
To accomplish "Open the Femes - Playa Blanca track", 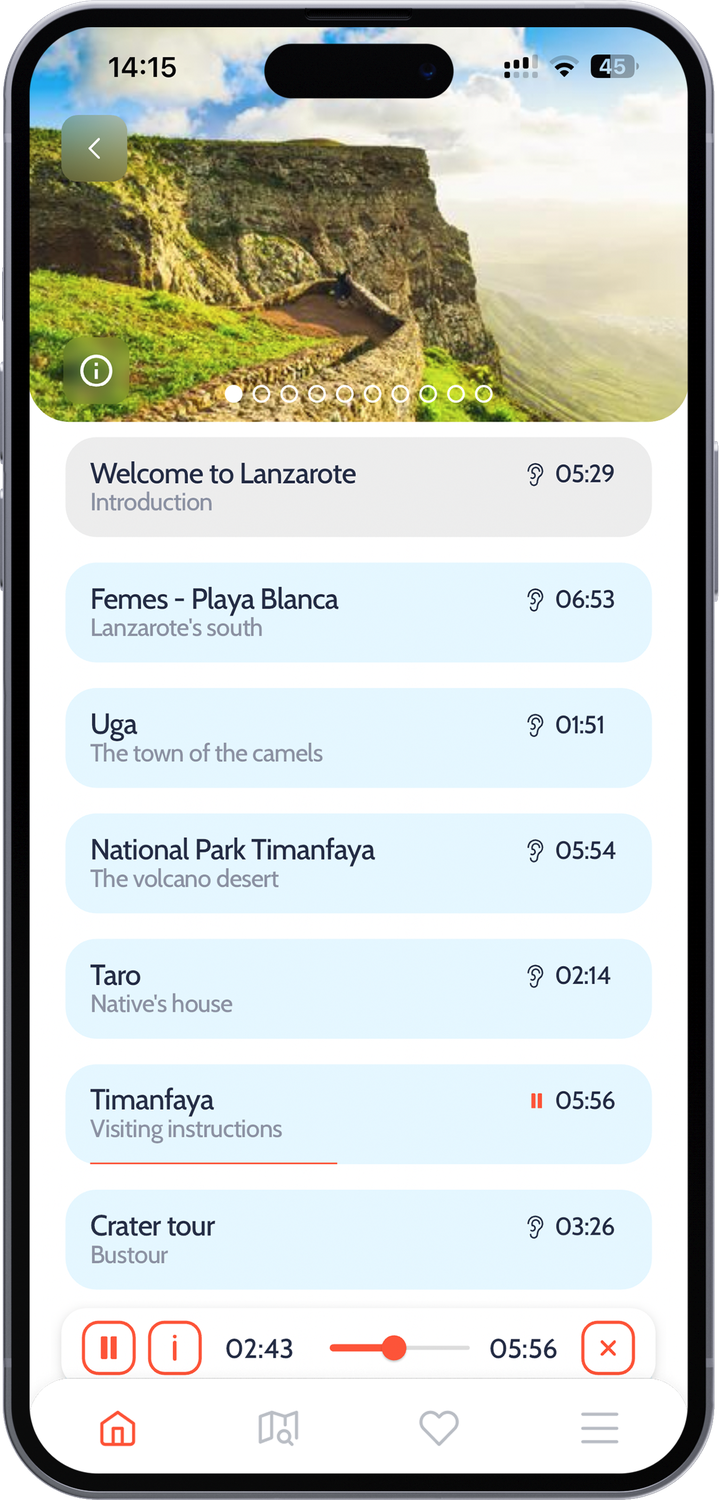I will 358,612.
